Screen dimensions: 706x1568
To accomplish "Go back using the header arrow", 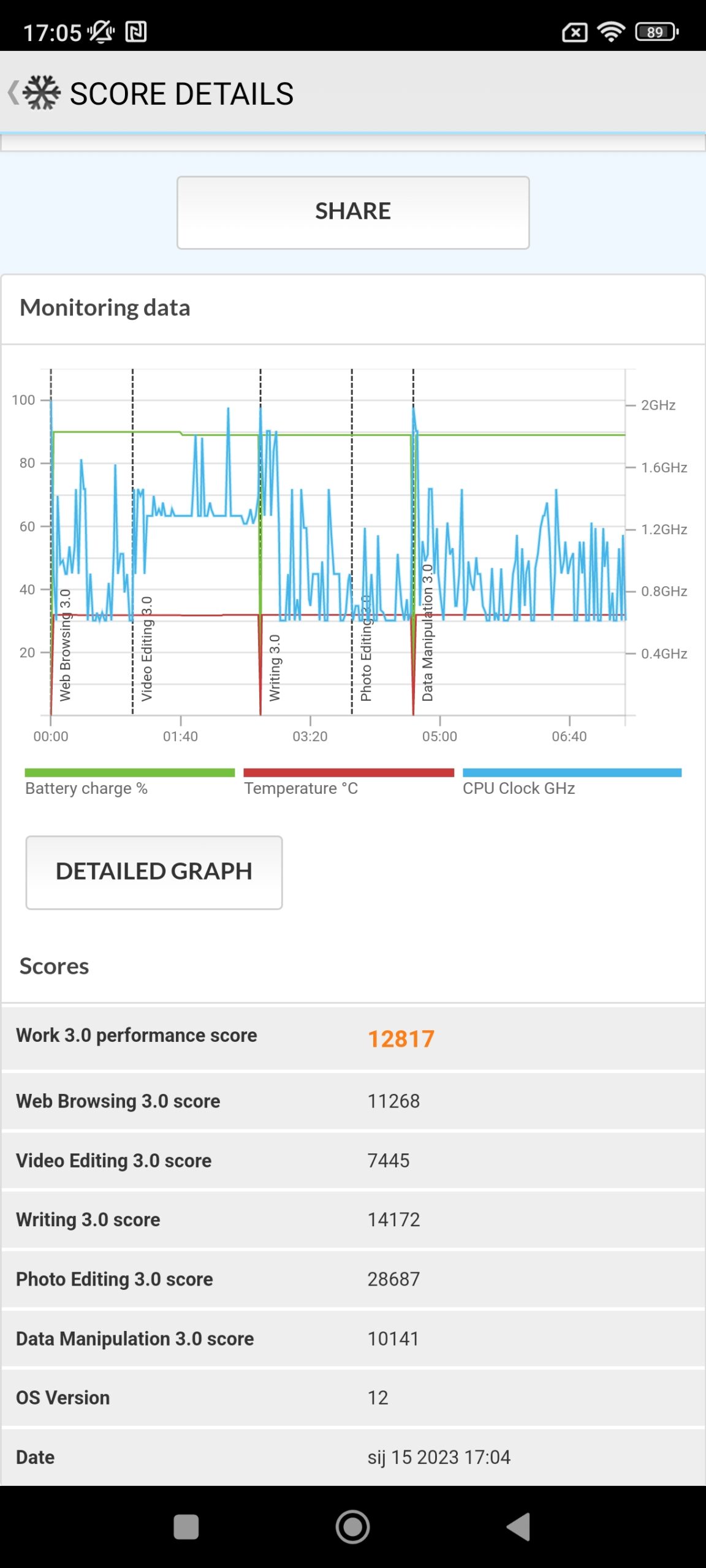I will [x=13, y=93].
